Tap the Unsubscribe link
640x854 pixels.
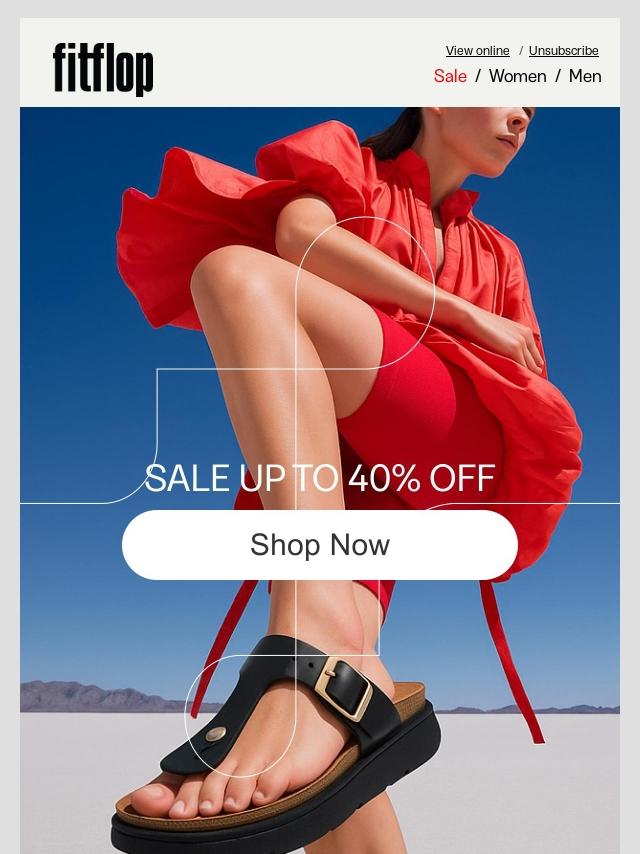[563, 50]
